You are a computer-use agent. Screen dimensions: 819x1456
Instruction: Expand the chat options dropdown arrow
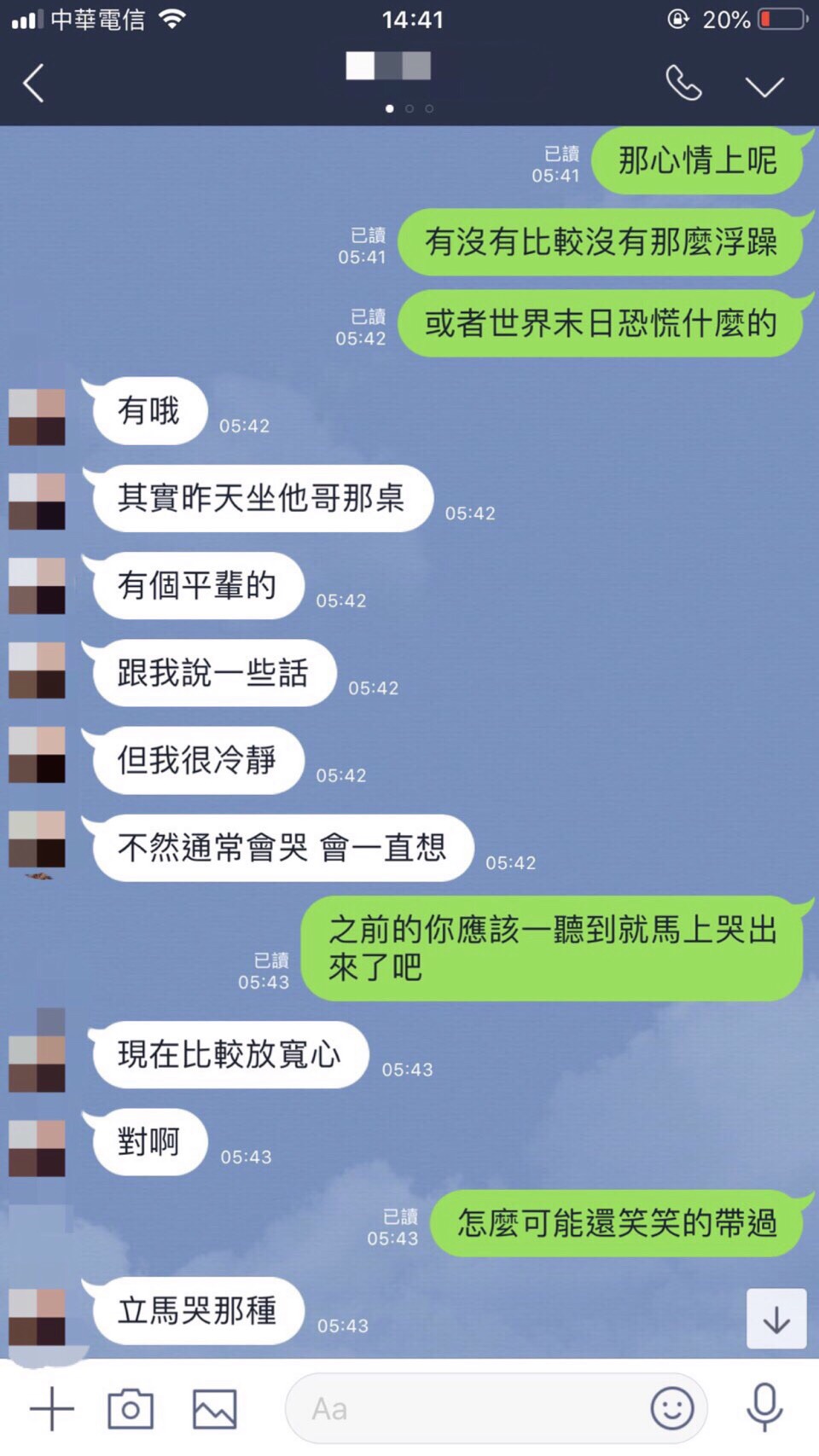[x=764, y=86]
